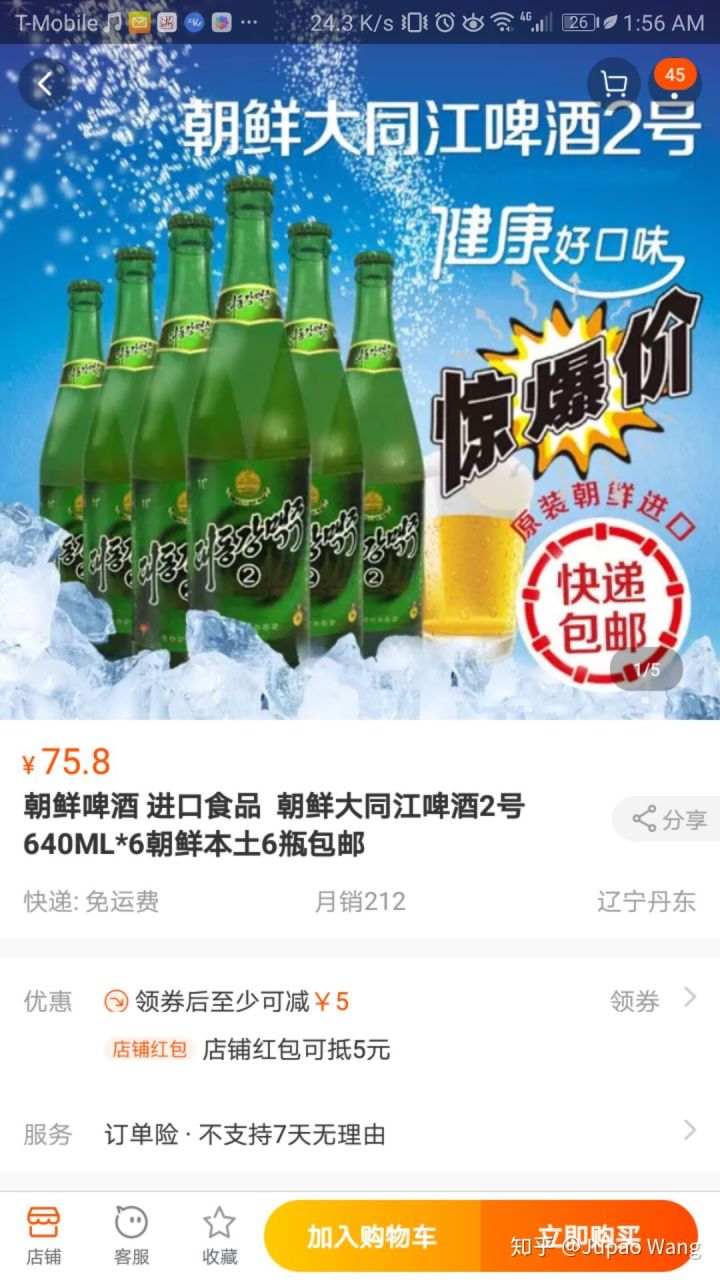Visit the seller's 店铺 shop

pos(43,1234)
